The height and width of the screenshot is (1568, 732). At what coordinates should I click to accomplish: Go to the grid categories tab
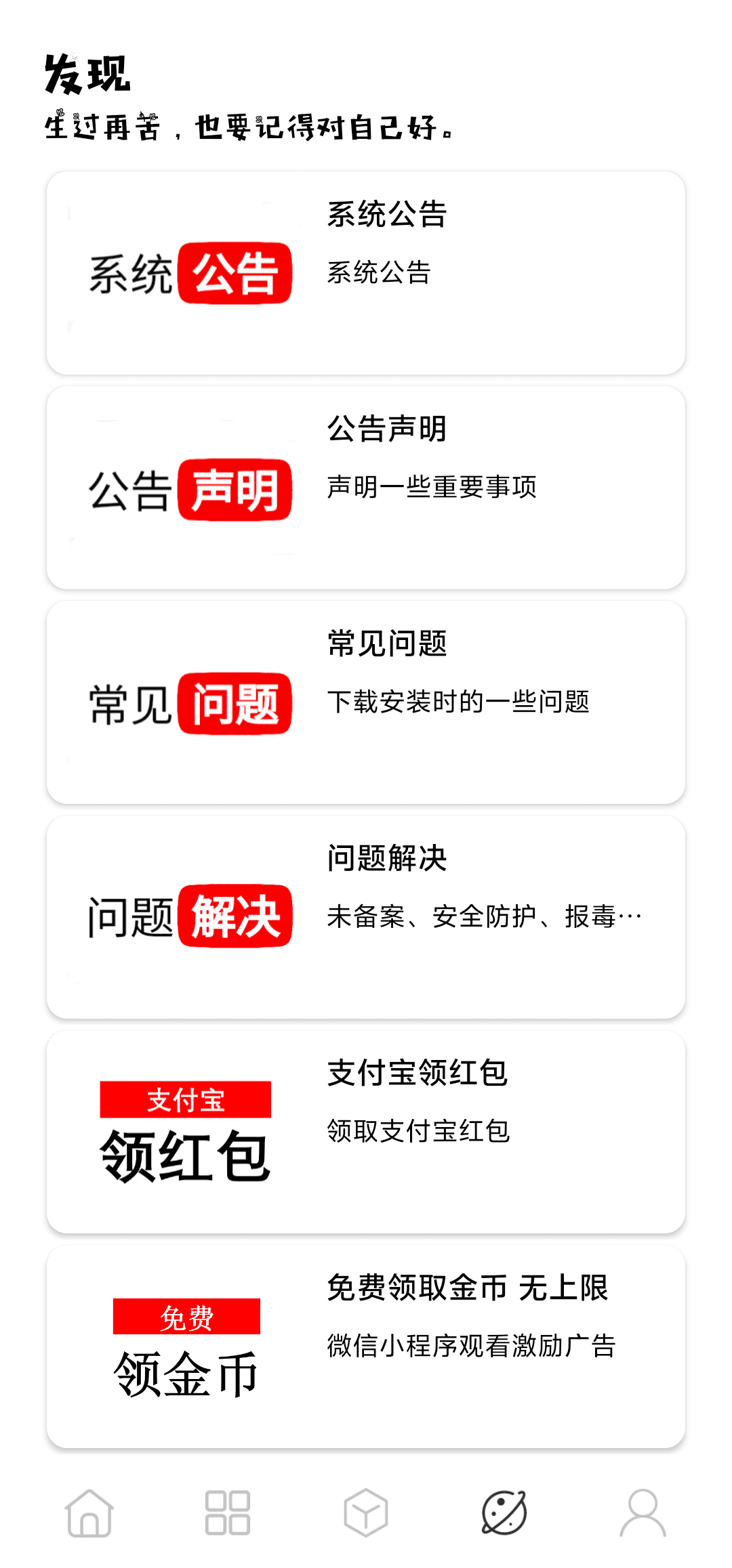(x=228, y=1513)
